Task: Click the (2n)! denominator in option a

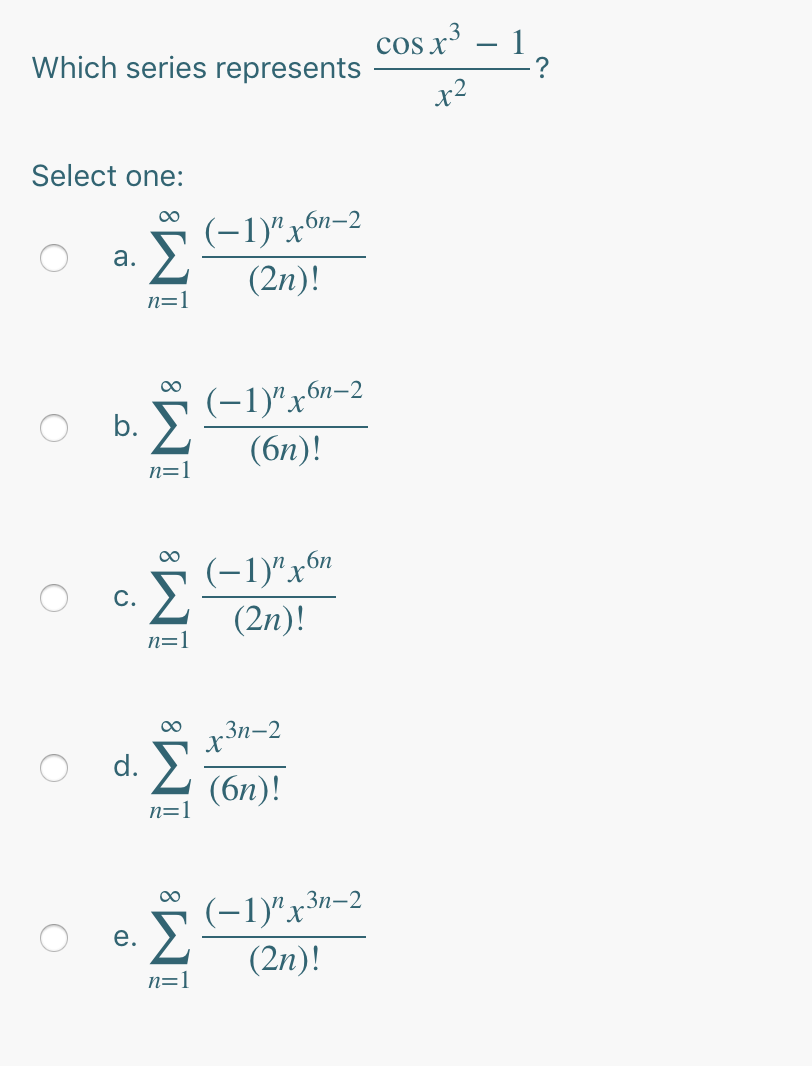Action: point(287,279)
